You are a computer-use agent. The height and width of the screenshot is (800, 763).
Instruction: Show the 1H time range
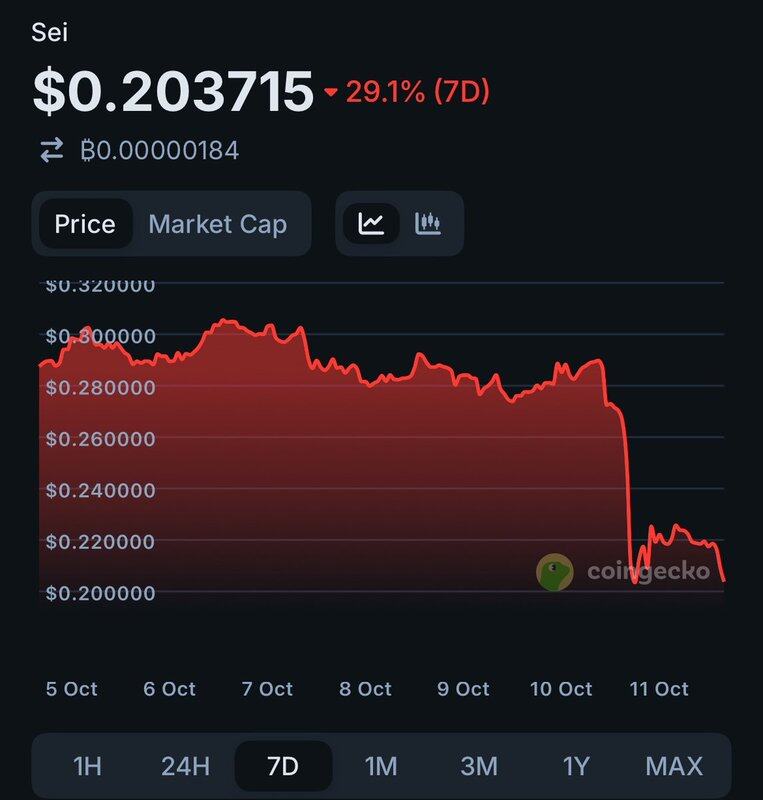(88, 767)
